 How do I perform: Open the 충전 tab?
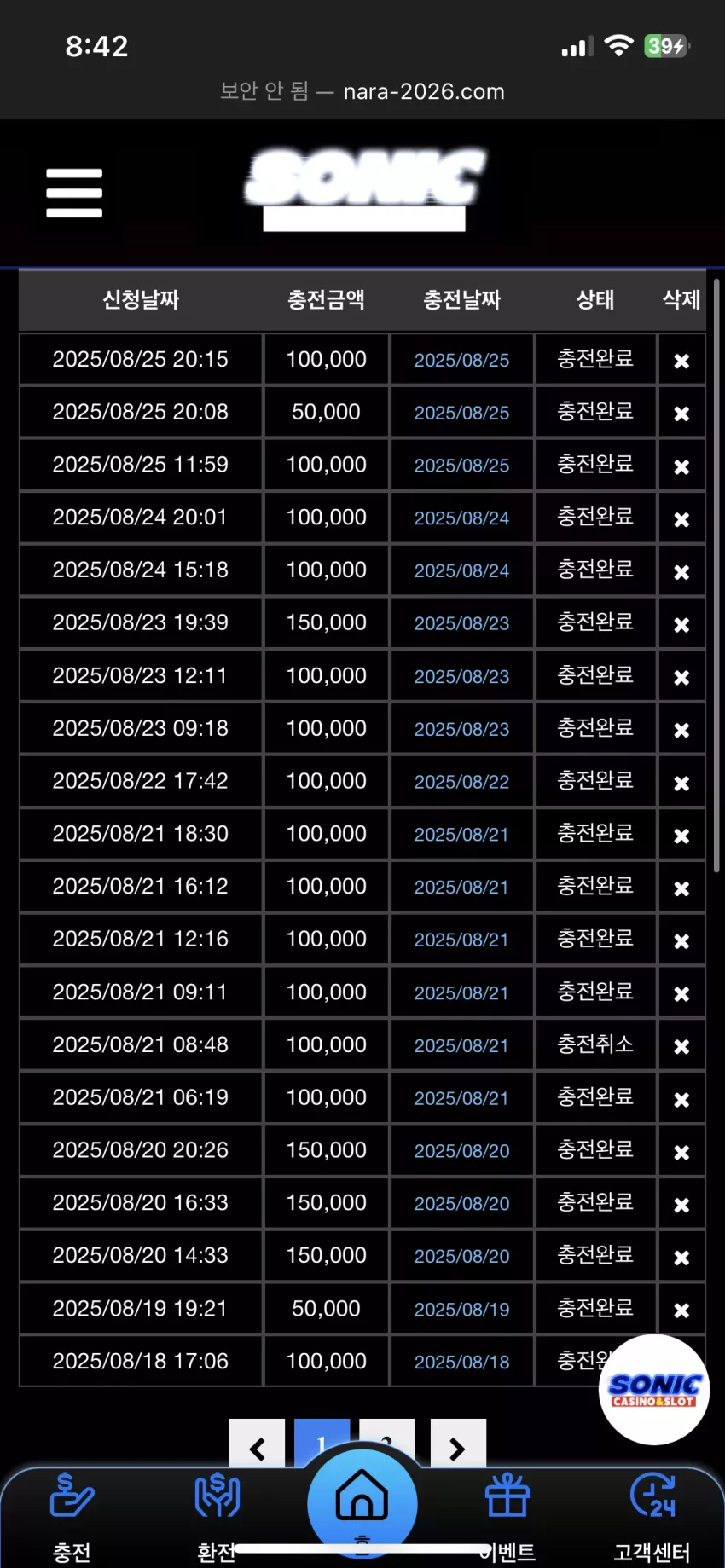[72, 1518]
